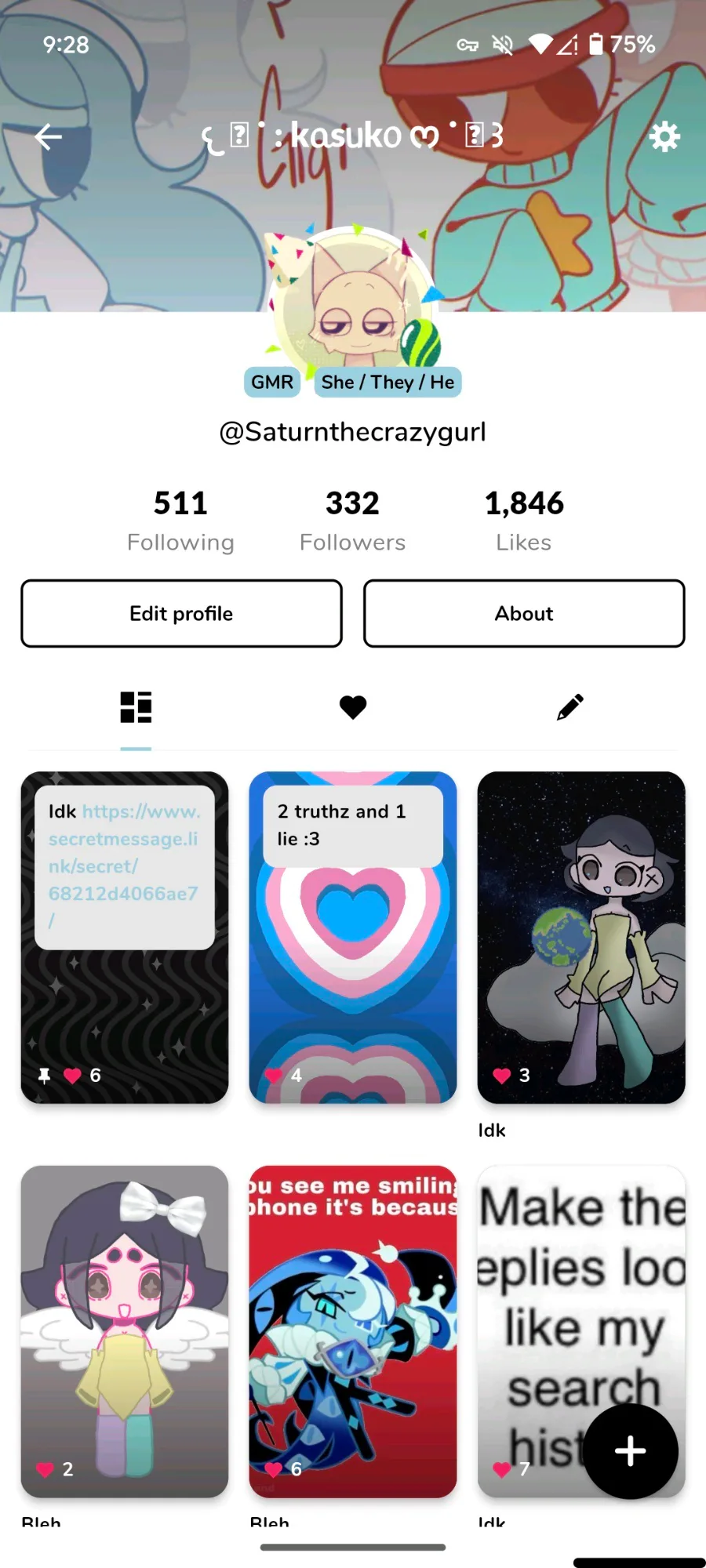Tap the Edit profile button
This screenshot has height=1568, width=706.
pyautogui.click(x=181, y=613)
